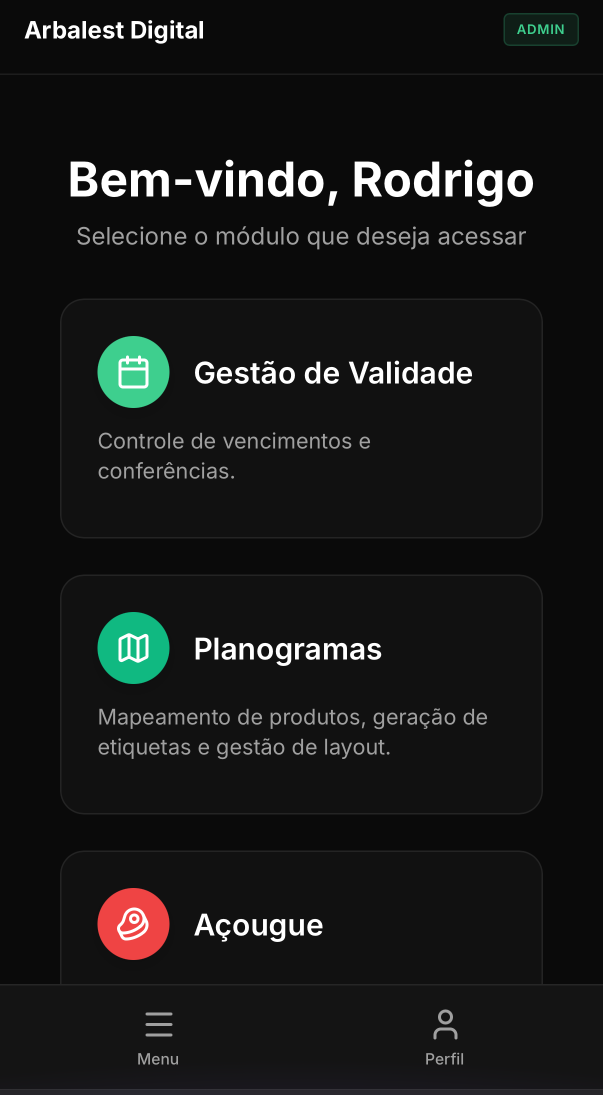Viewport: 603px width, 1095px height.
Task: Select the Açougue module card
Action: coord(301,925)
